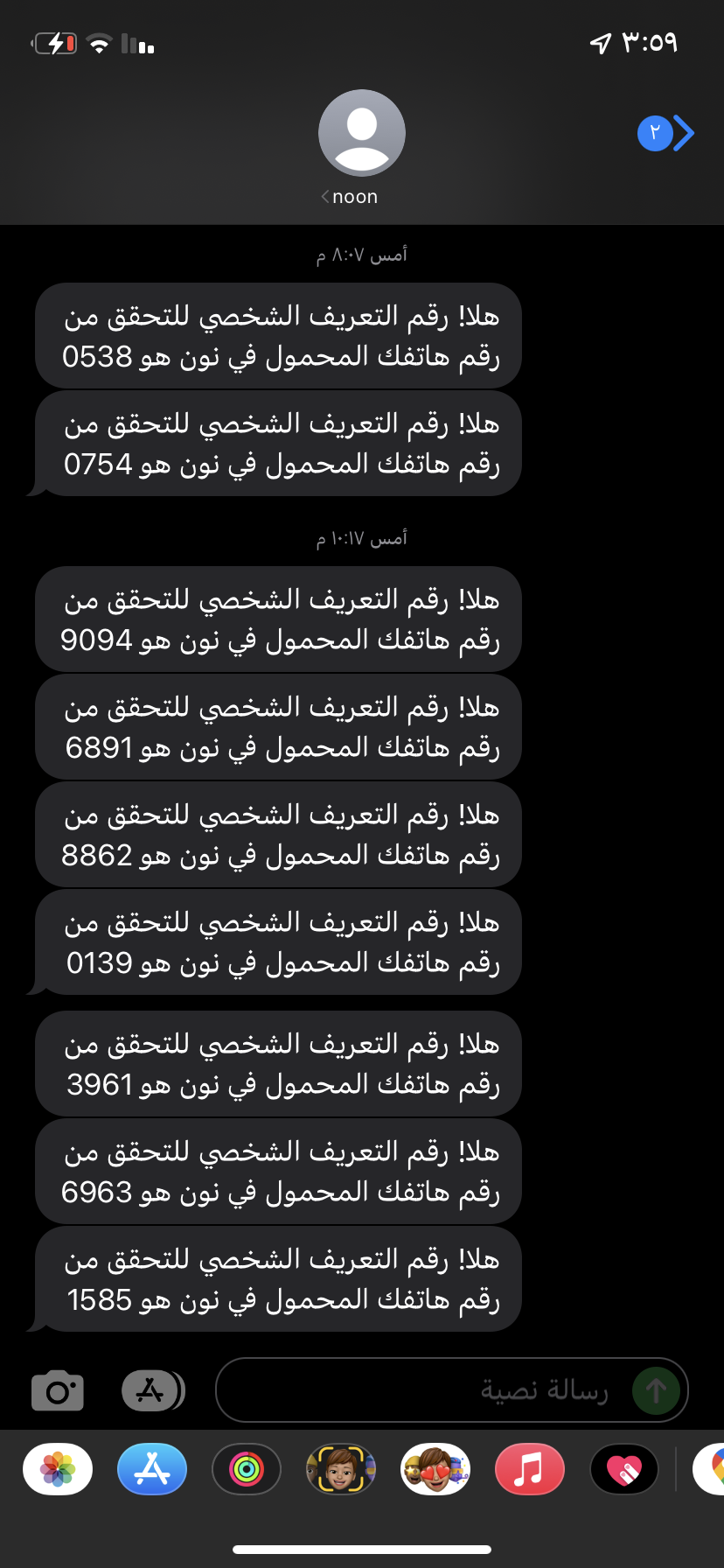Open the Memoji stickers app
Screen dimensions: 724x1568
435,1469
